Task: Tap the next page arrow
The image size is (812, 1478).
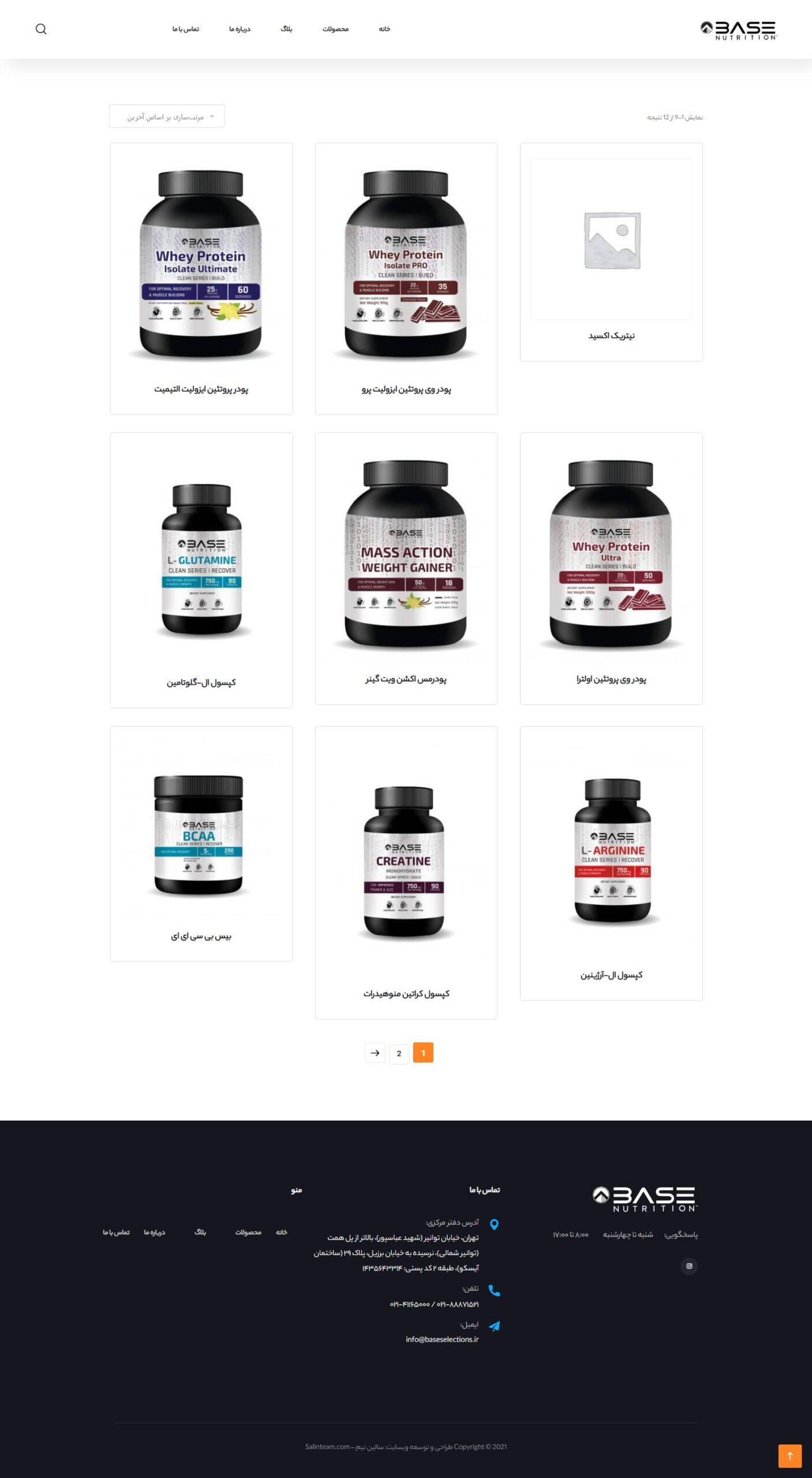Action: click(x=375, y=1053)
